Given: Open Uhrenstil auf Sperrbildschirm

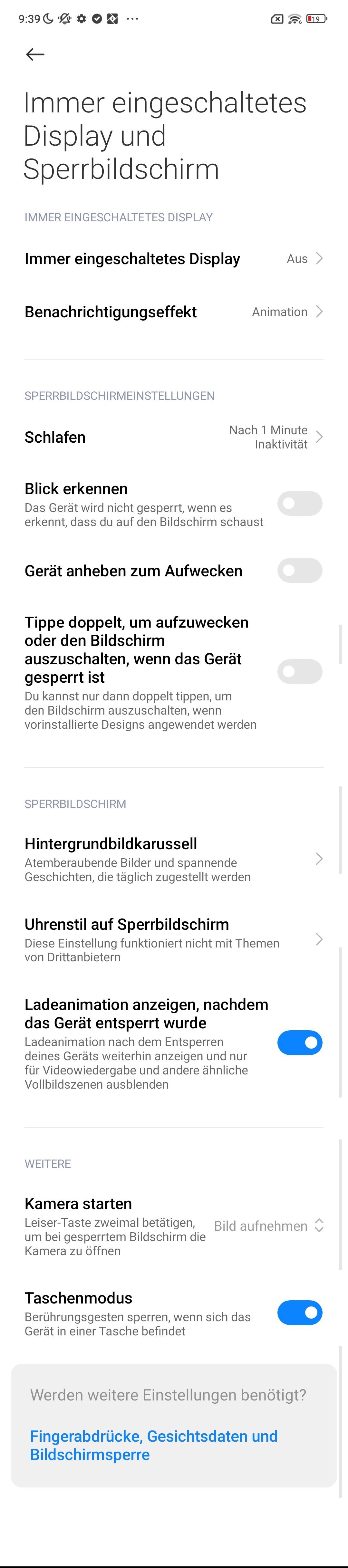Looking at the screenshot, I should 173,940.
